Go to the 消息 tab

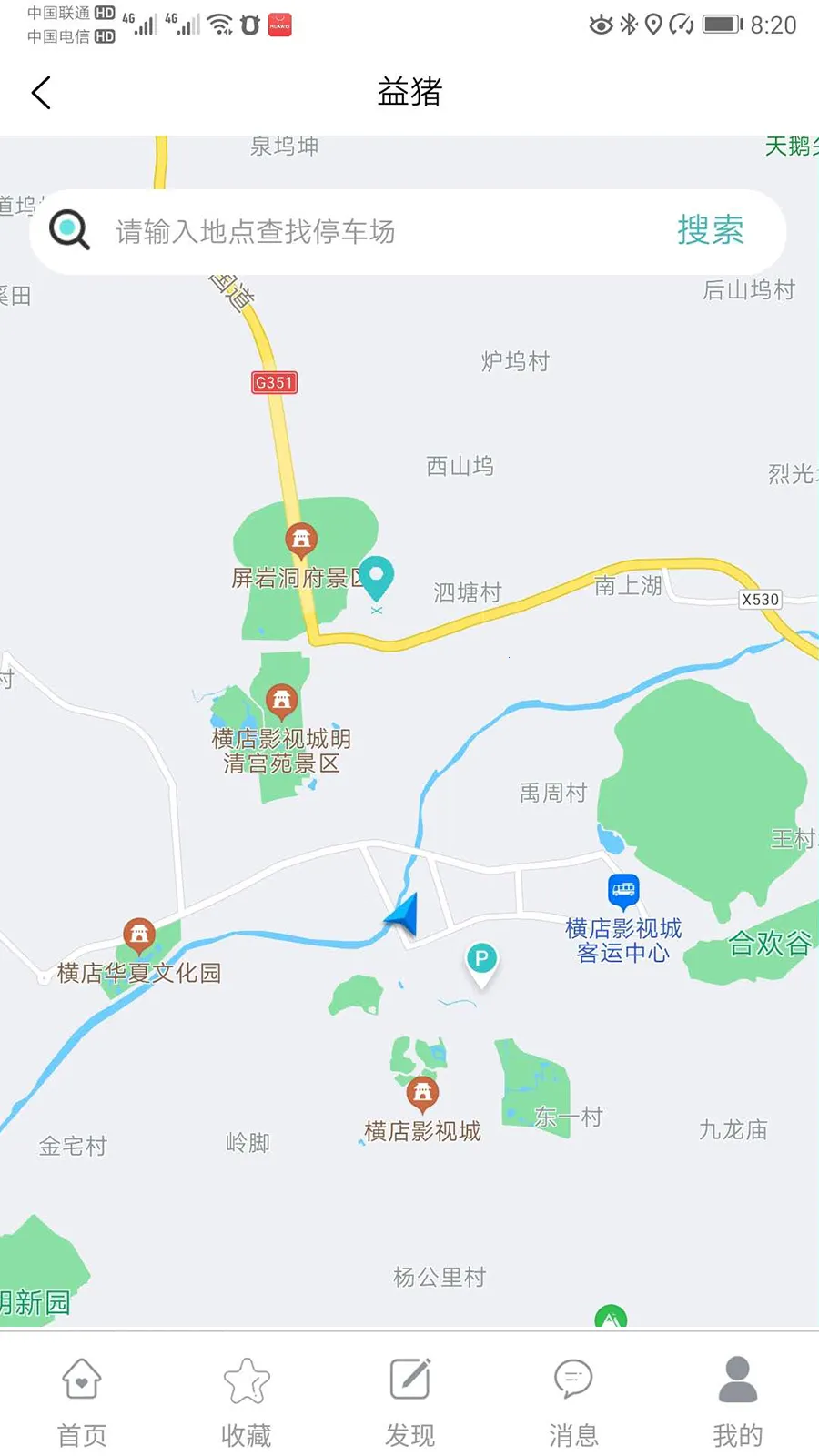tap(572, 1397)
